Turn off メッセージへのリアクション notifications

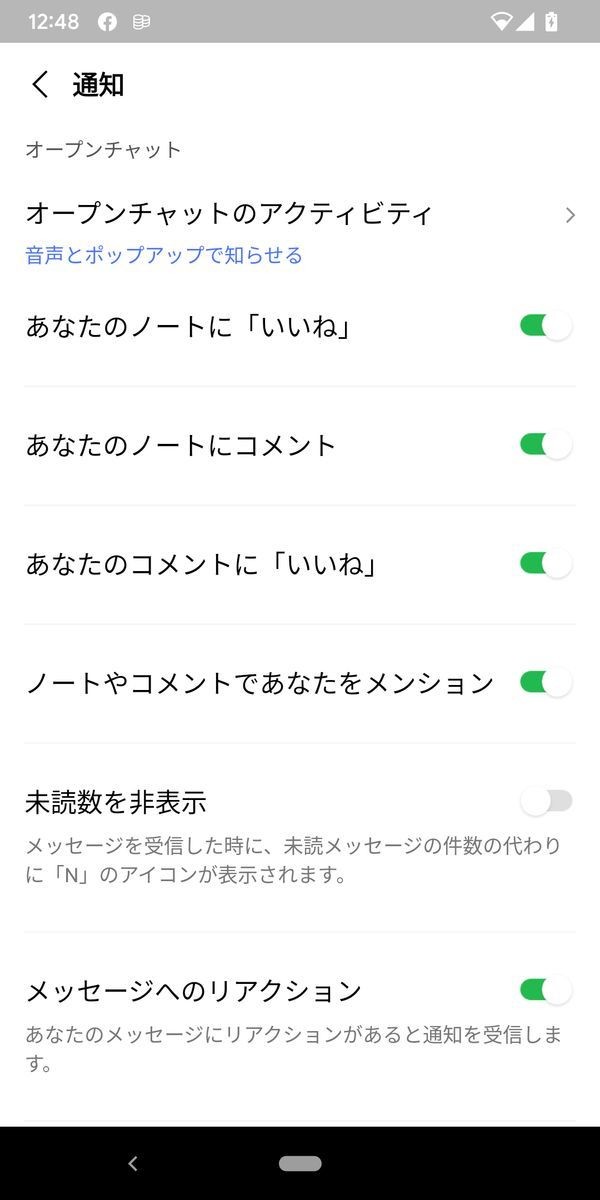pos(546,990)
